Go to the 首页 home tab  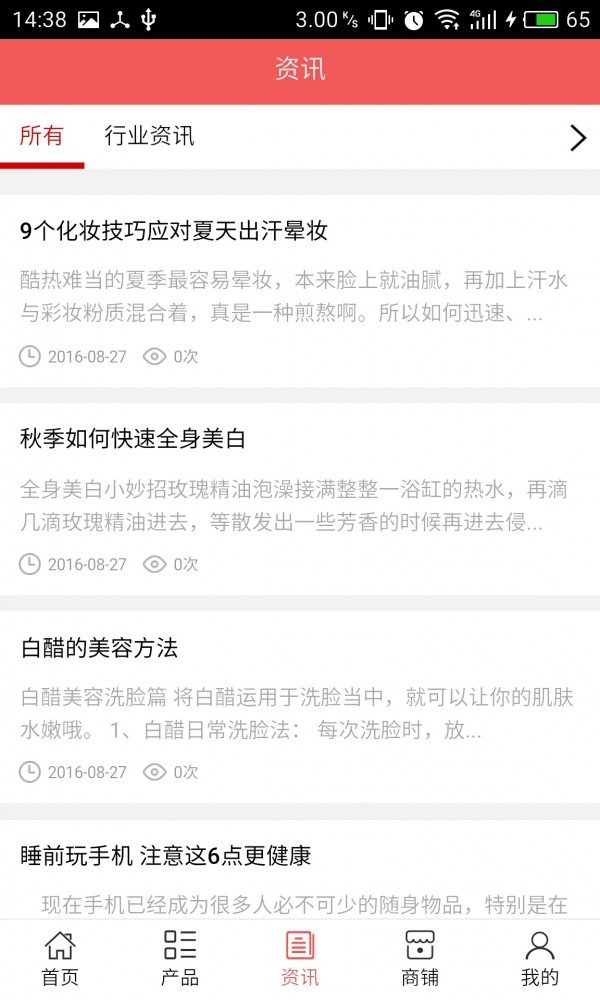pos(60,958)
